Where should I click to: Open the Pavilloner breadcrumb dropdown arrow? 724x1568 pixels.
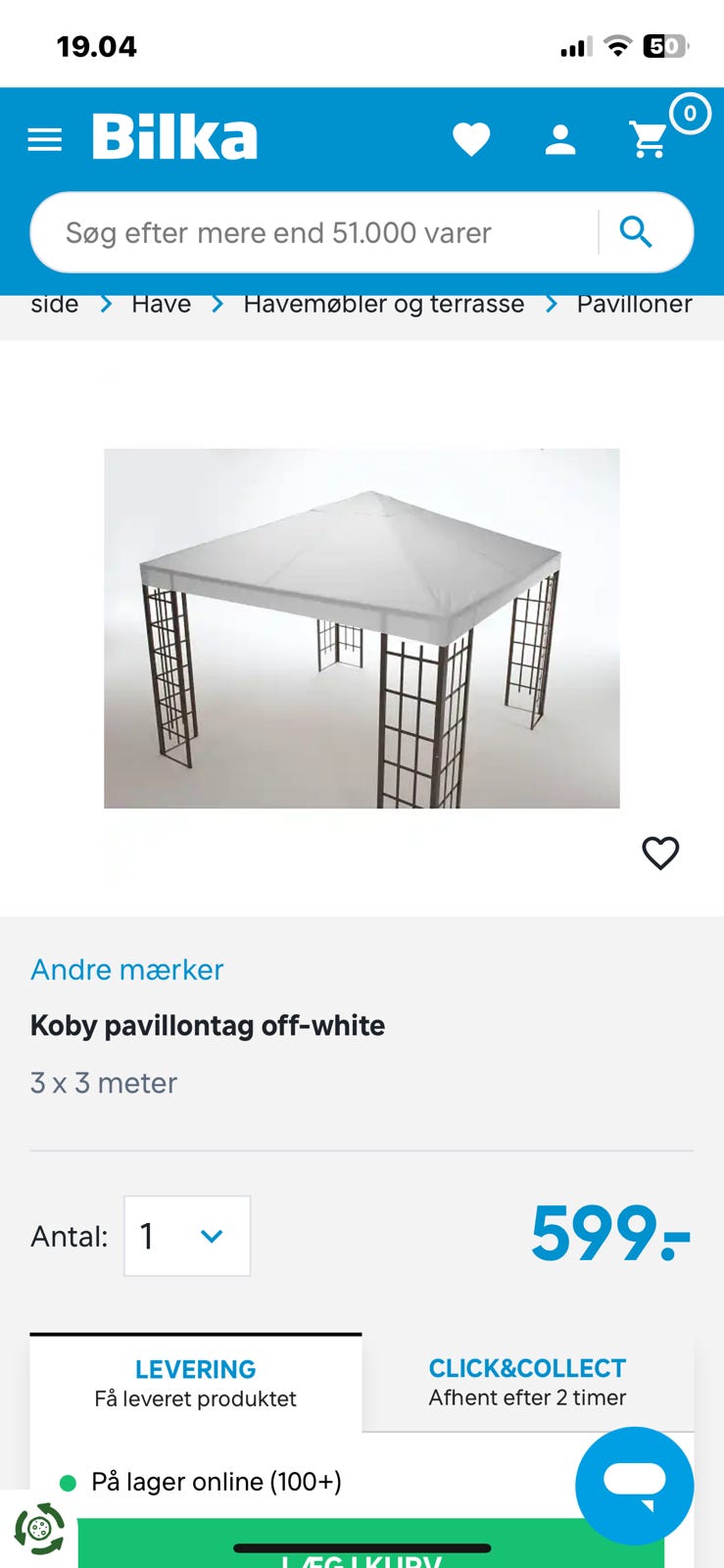click(x=552, y=304)
